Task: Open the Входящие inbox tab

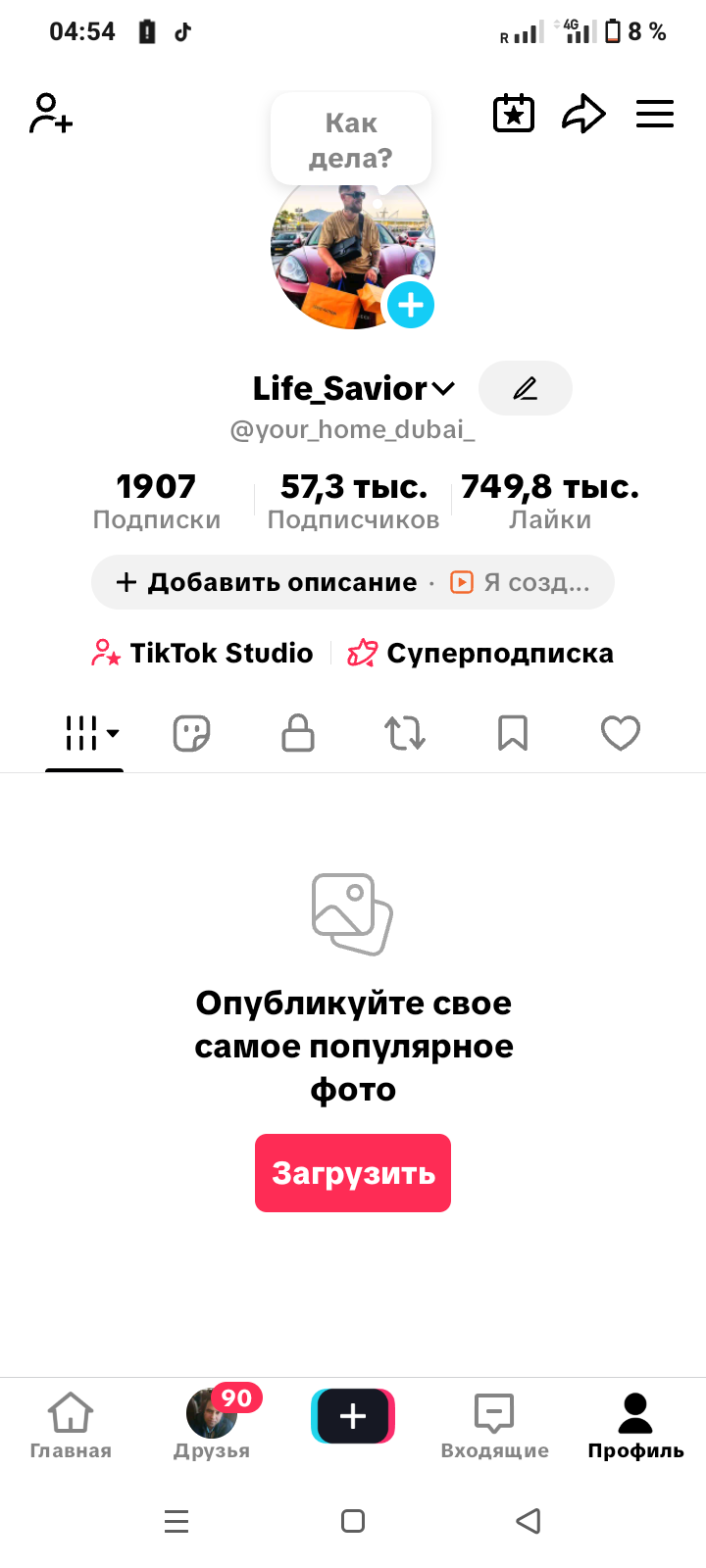Action: pyautogui.click(x=494, y=1425)
